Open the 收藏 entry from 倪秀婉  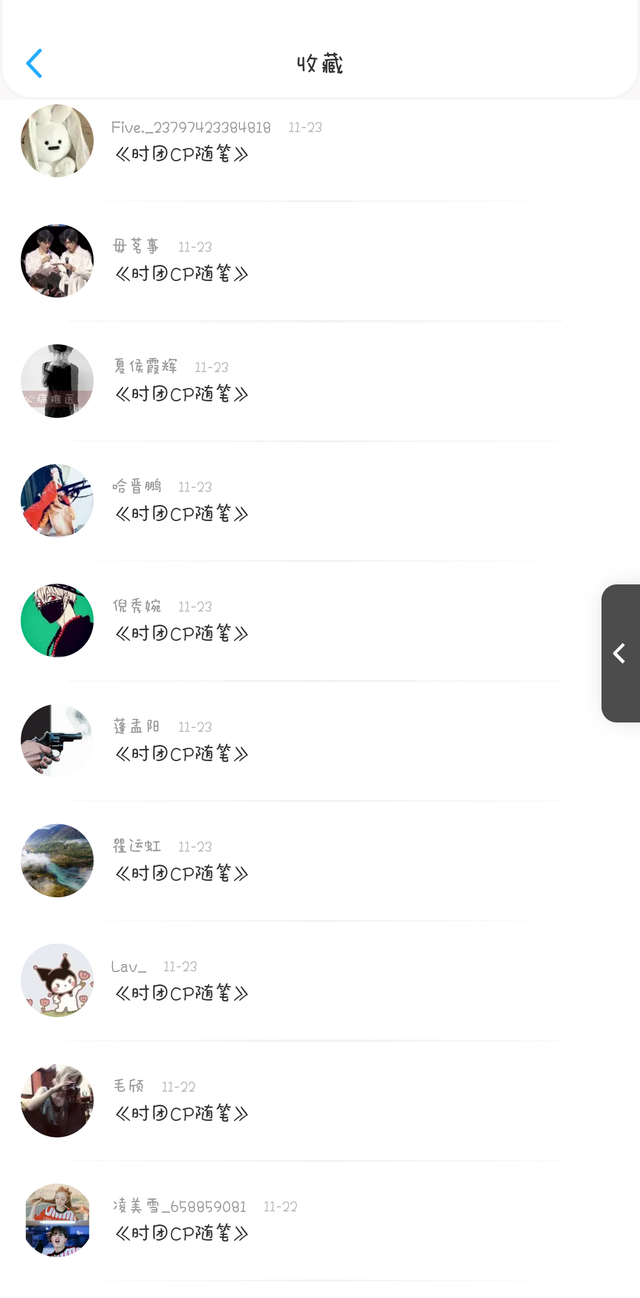(x=181, y=634)
